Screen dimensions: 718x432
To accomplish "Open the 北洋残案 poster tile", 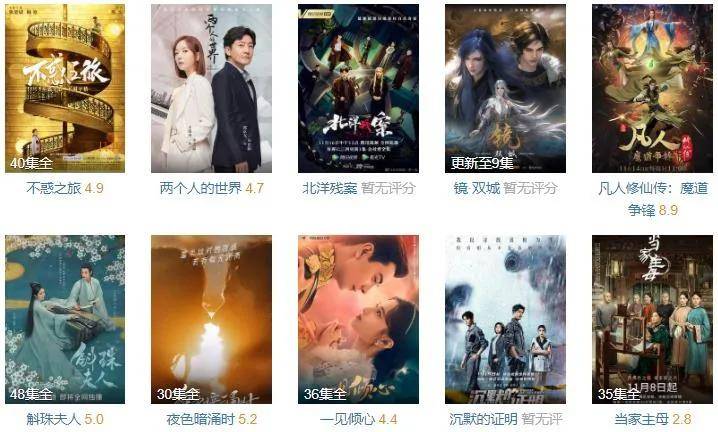I will click(x=358, y=88).
